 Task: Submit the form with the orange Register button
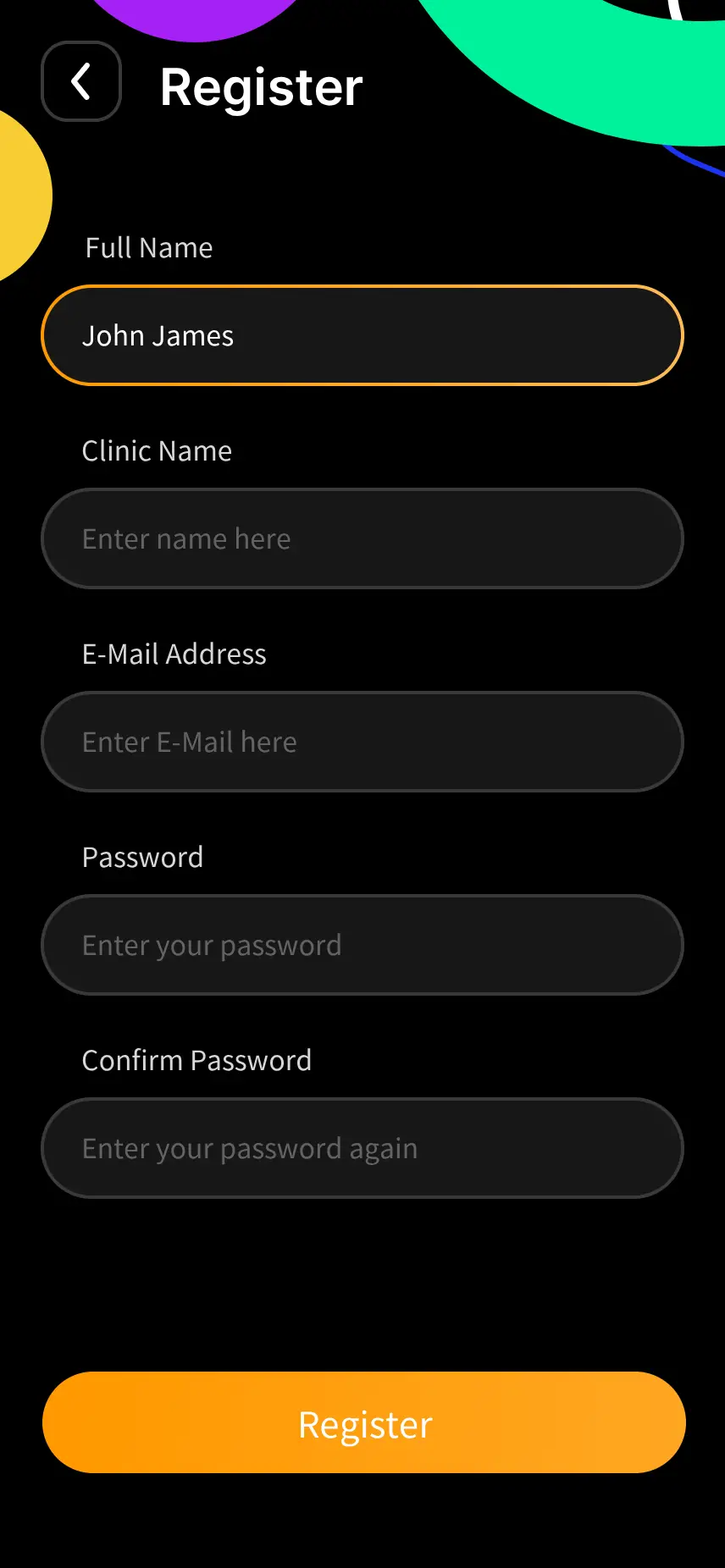(x=364, y=1422)
